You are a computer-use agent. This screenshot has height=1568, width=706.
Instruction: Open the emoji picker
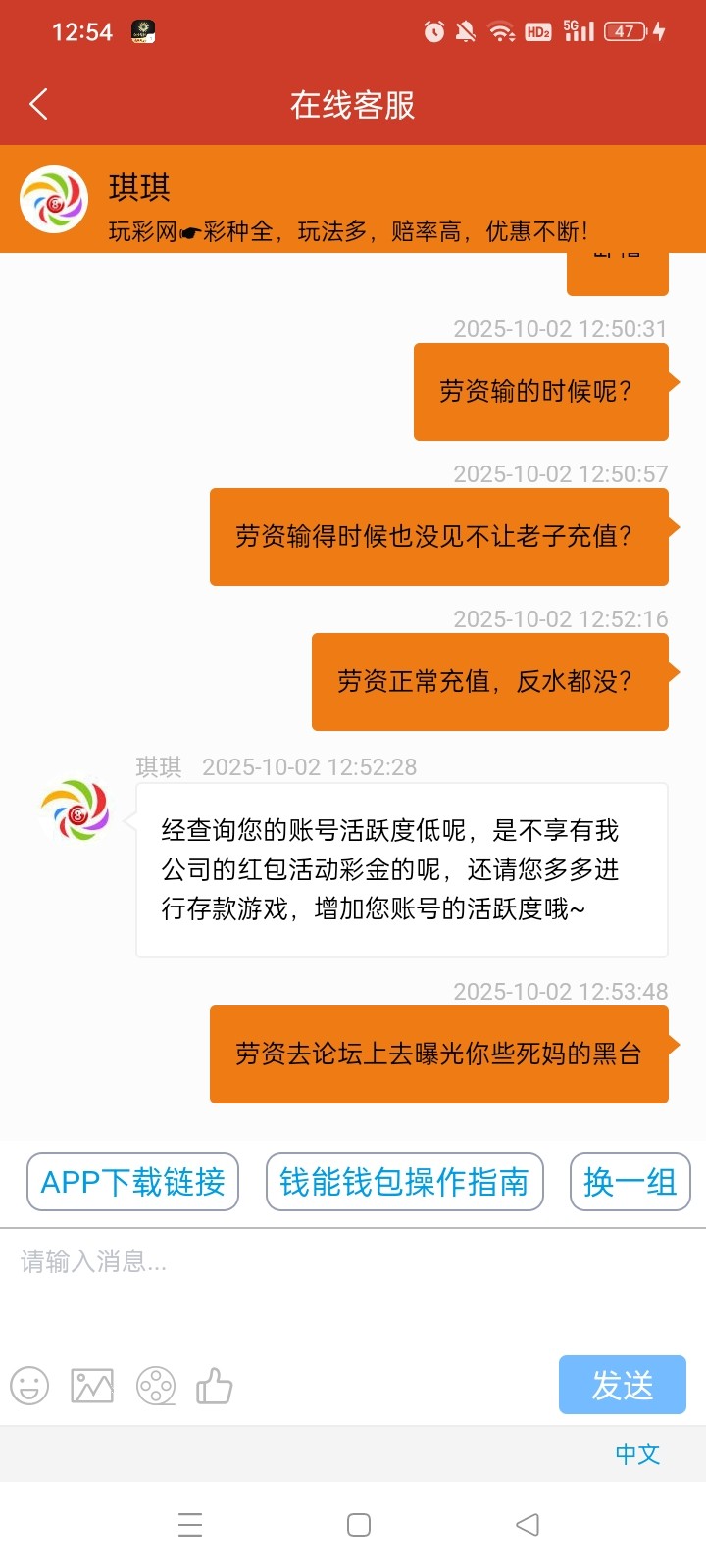pyautogui.click(x=29, y=1386)
